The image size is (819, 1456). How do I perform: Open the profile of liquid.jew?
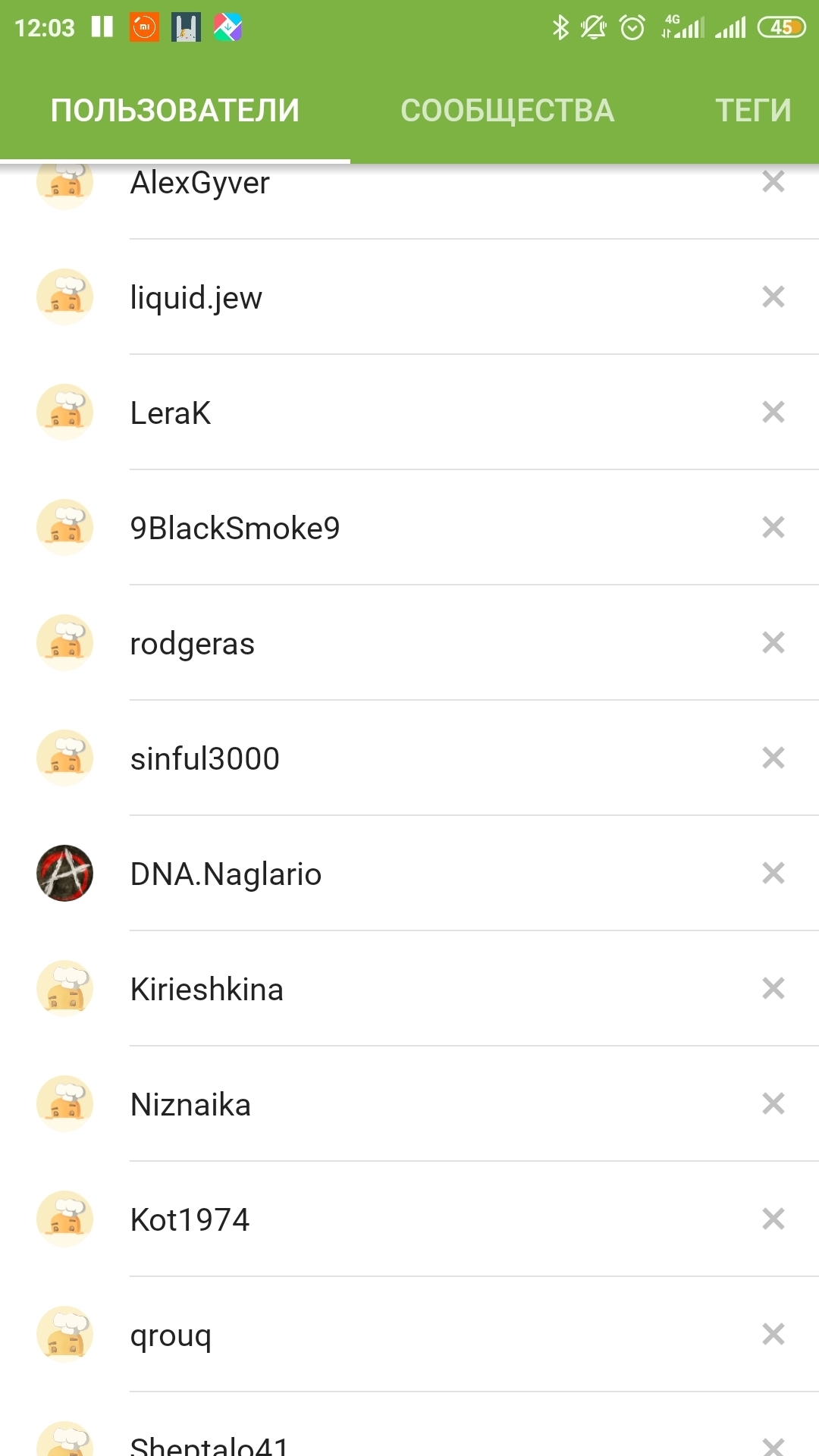(196, 297)
